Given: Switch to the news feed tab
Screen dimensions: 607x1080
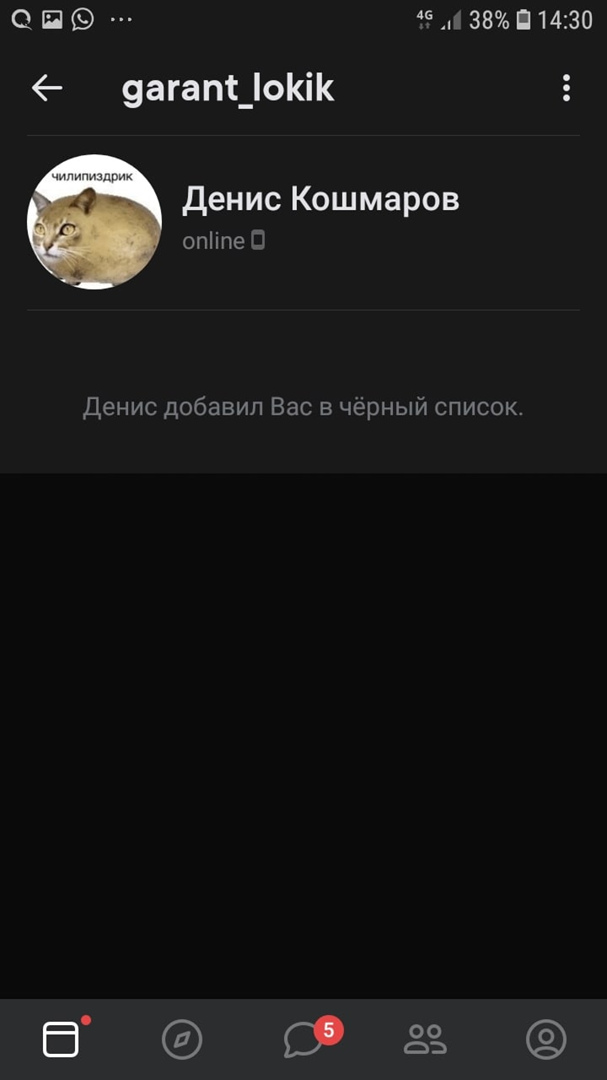Looking at the screenshot, I should (x=61, y=1039).
